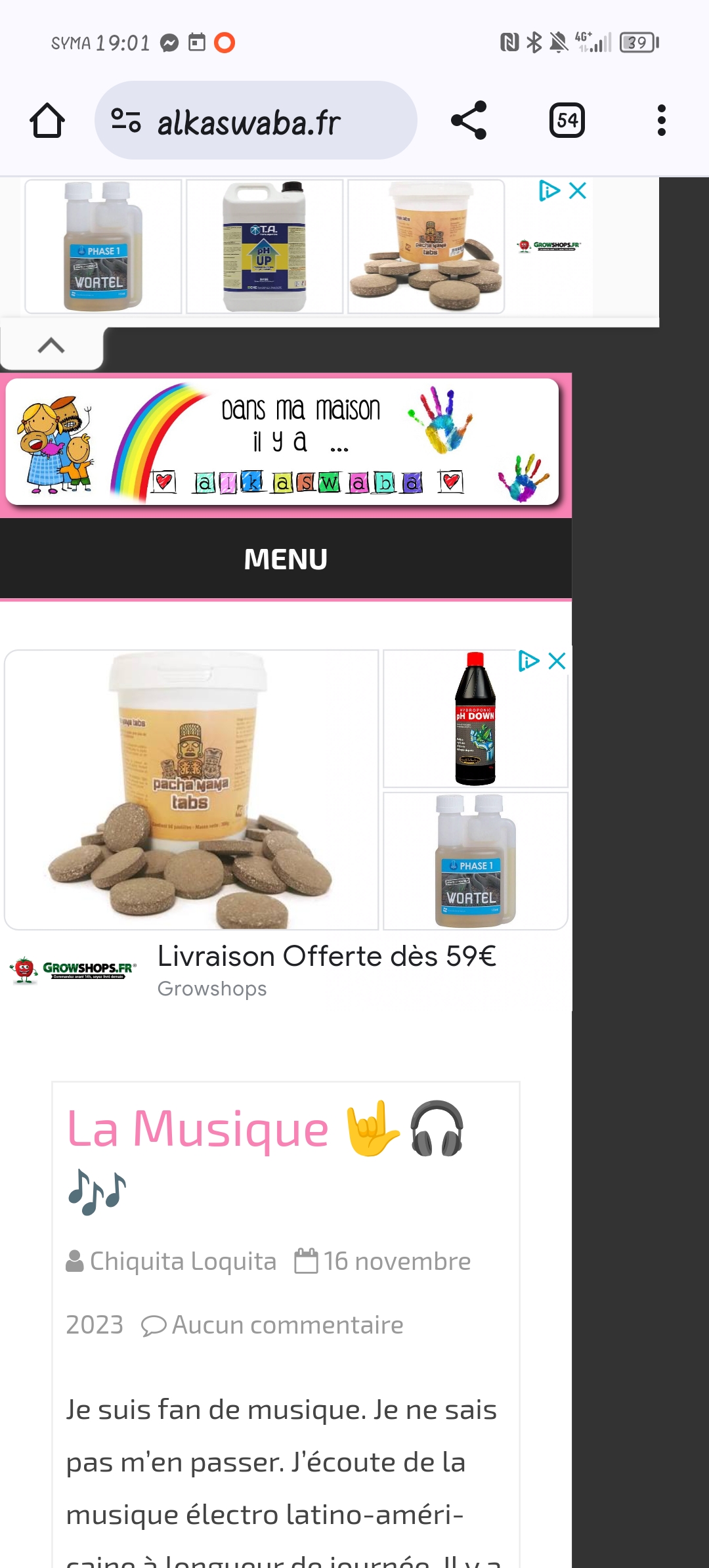Image resolution: width=709 pixels, height=1568 pixels.
Task: Open the Phase 1 Wortel product in top ad
Action: coord(103,246)
